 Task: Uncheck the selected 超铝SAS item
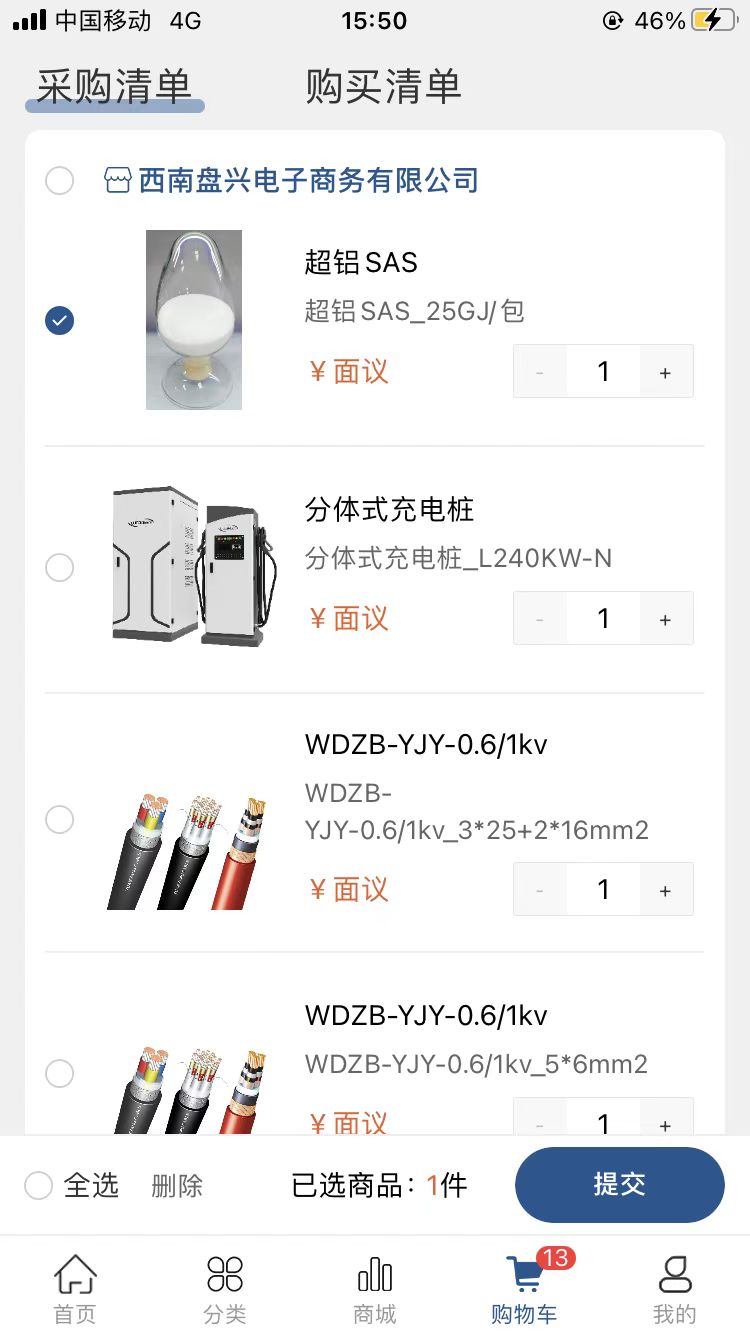pos(59,320)
